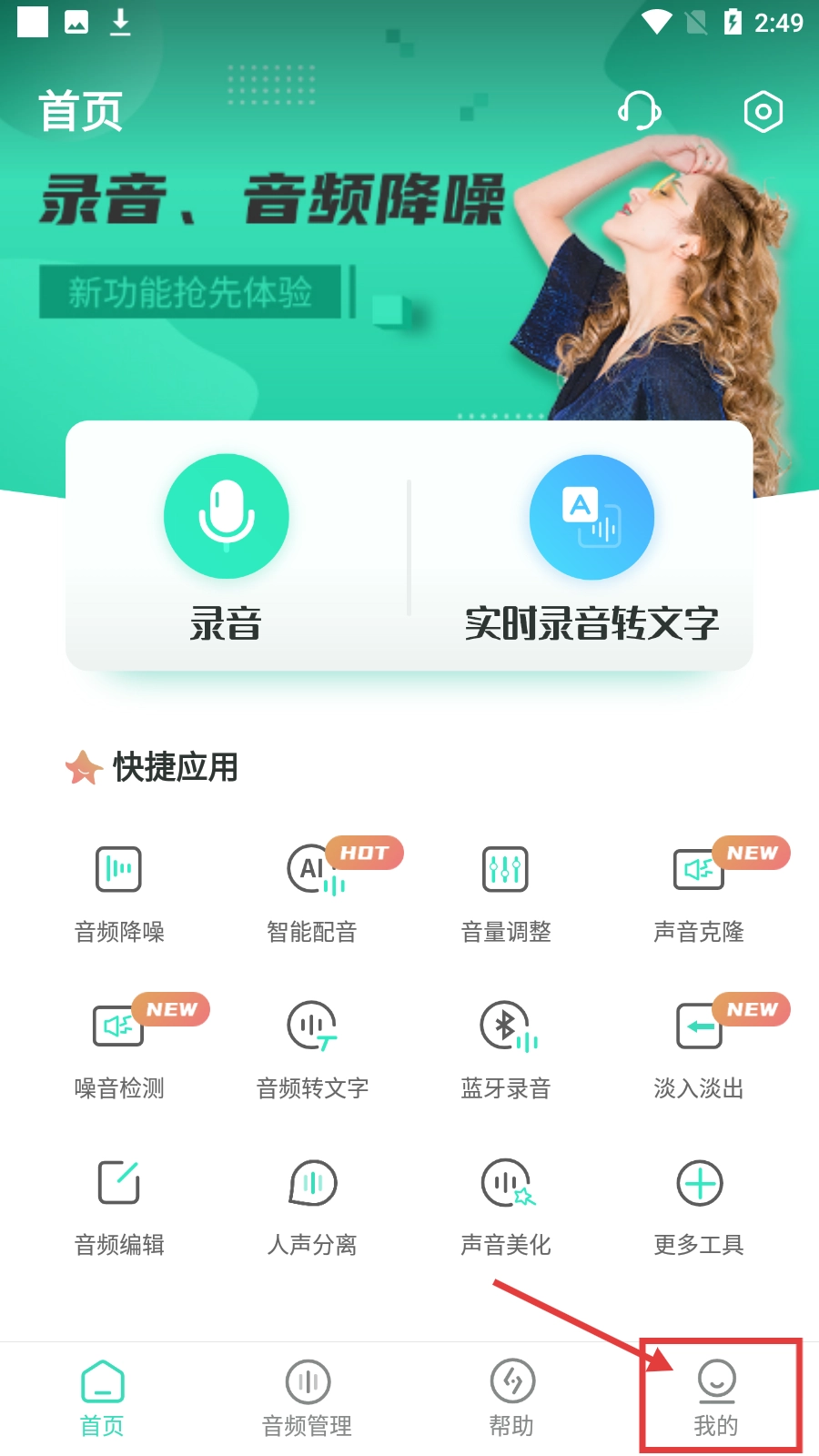This screenshot has height=1456, width=819.
Task: Open customer service headset icon
Action: (x=639, y=111)
